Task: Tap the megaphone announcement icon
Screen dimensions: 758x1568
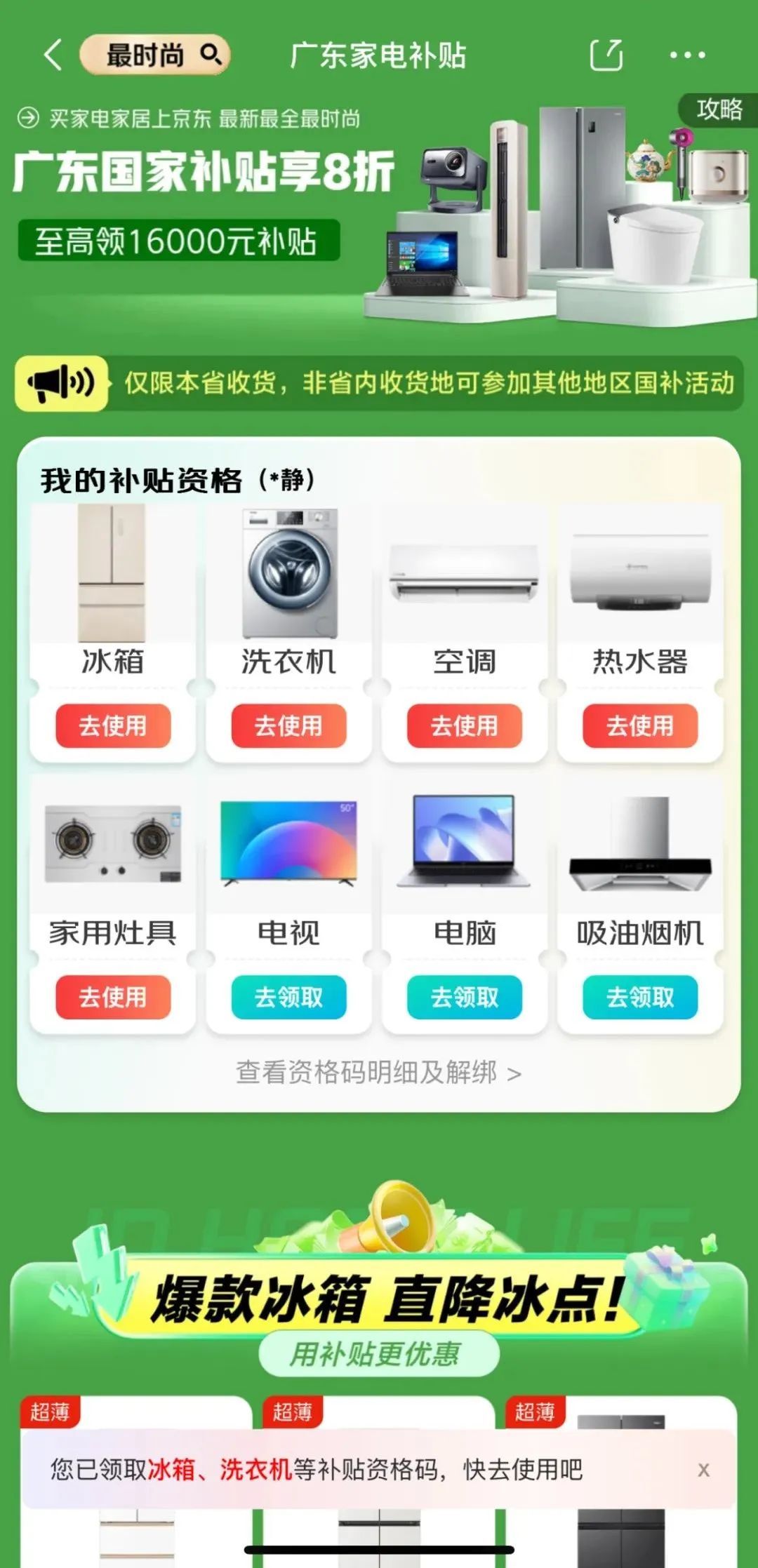Action: pyautogui.click(x=63, y=383)
